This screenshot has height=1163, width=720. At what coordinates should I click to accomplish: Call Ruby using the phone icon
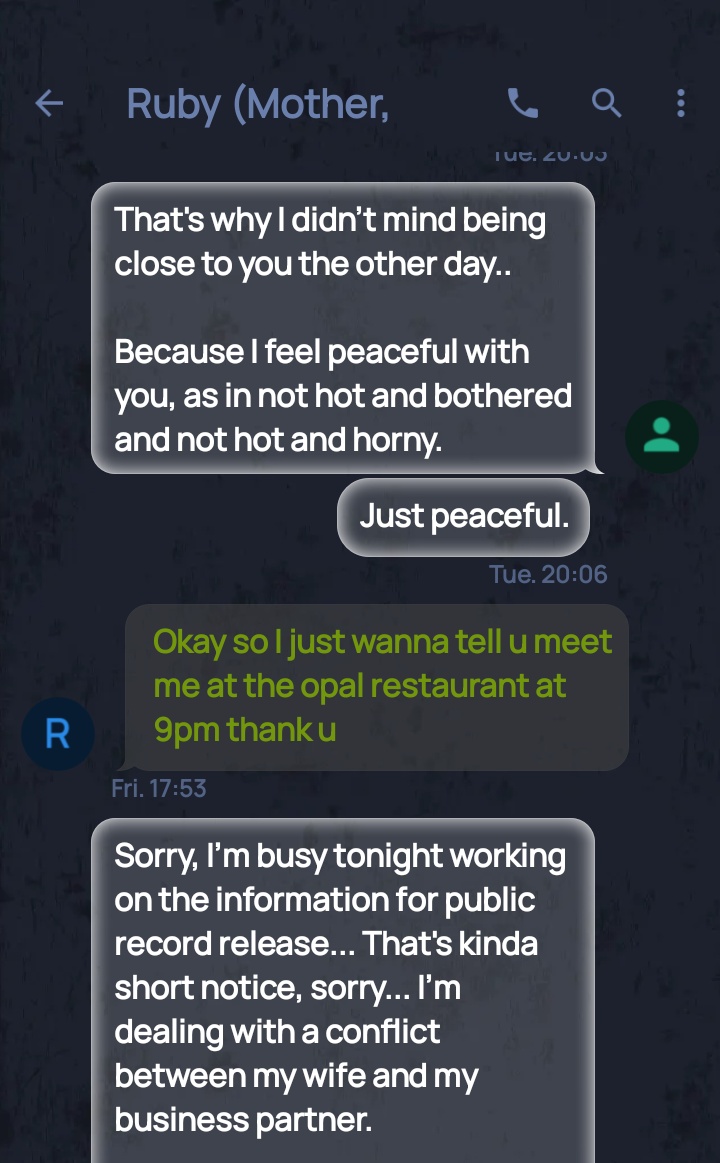(x=523, y=103)
